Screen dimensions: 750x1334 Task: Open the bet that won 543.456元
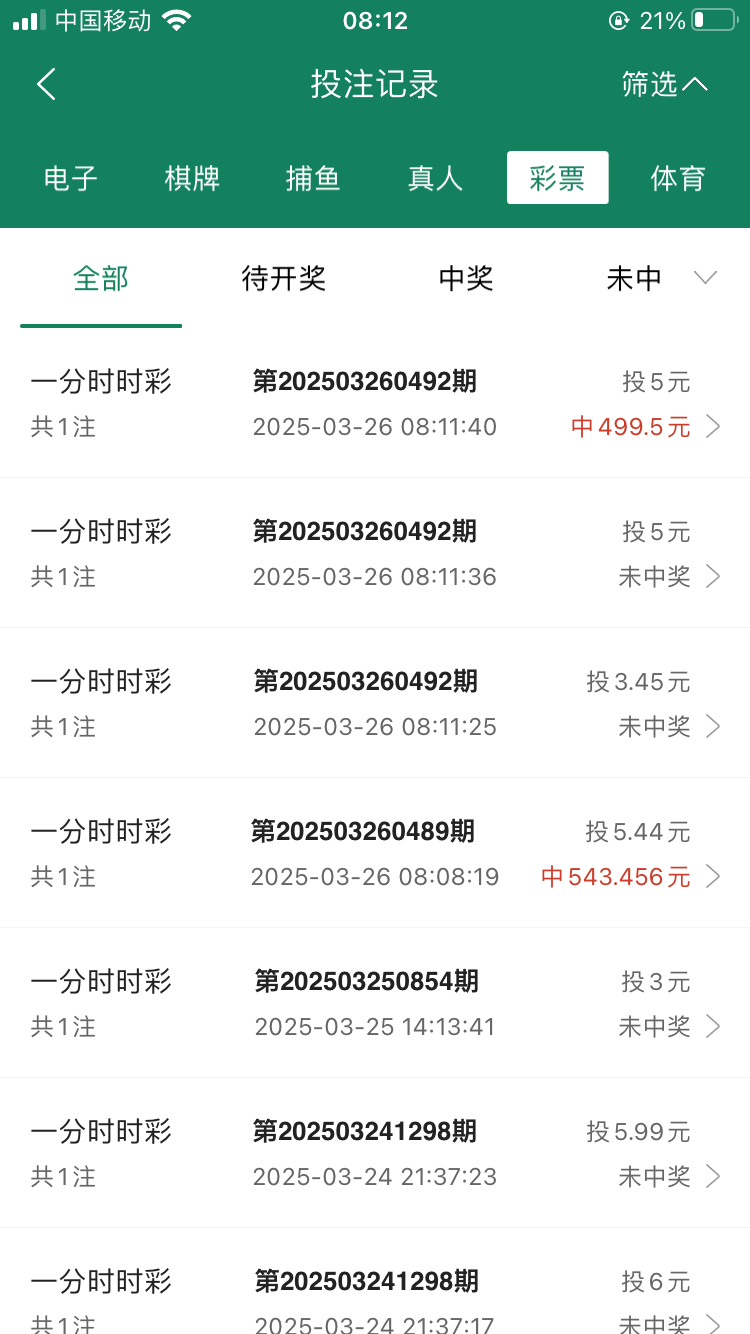click(375, 854)
